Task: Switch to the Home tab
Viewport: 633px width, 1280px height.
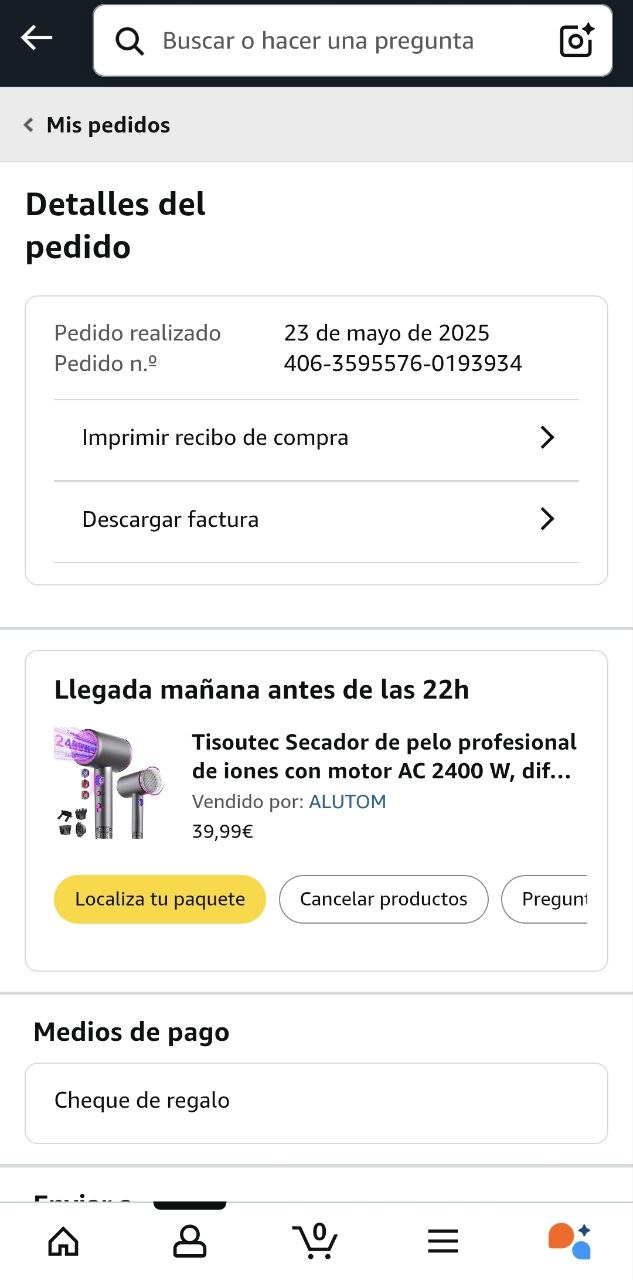Action: point(63,1241)
